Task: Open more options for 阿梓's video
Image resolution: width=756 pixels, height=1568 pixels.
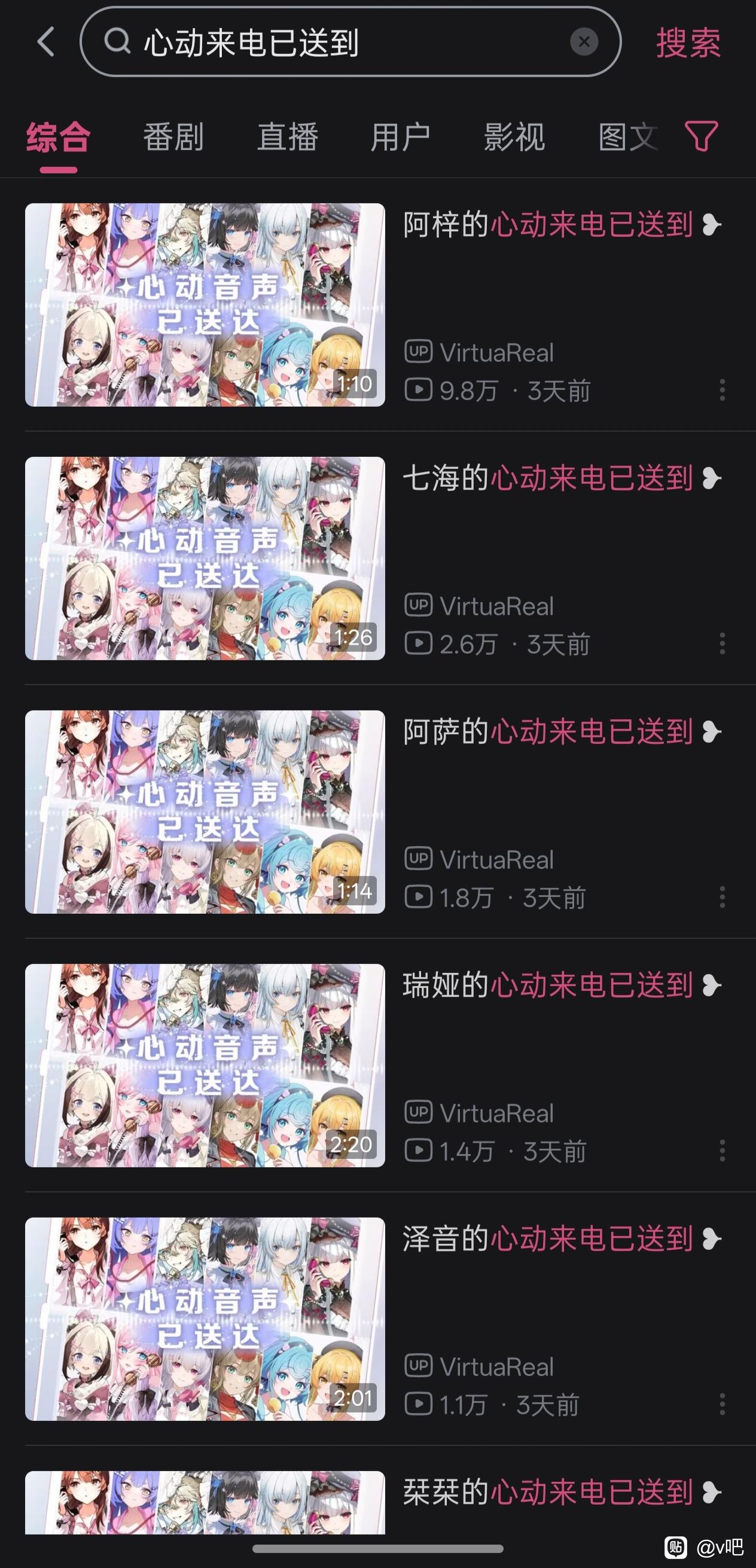Action: coord(723,389)
